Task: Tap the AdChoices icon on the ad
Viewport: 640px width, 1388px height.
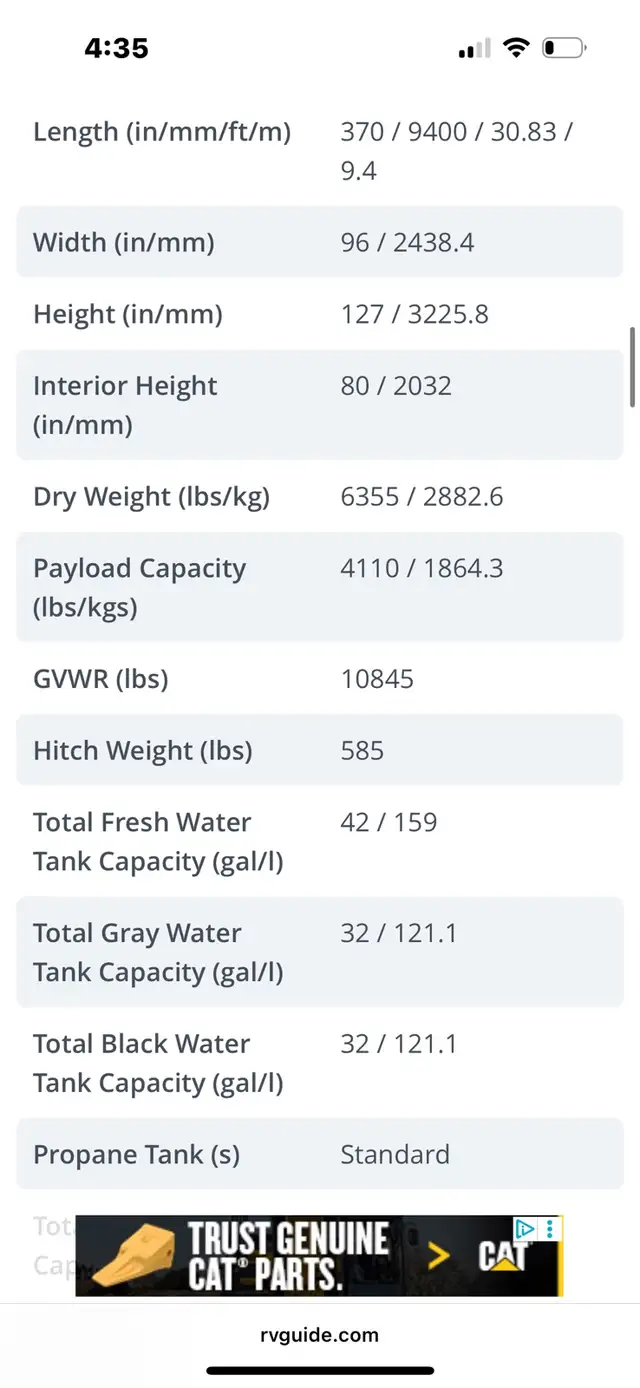Action: click(x=525, y=1229)
